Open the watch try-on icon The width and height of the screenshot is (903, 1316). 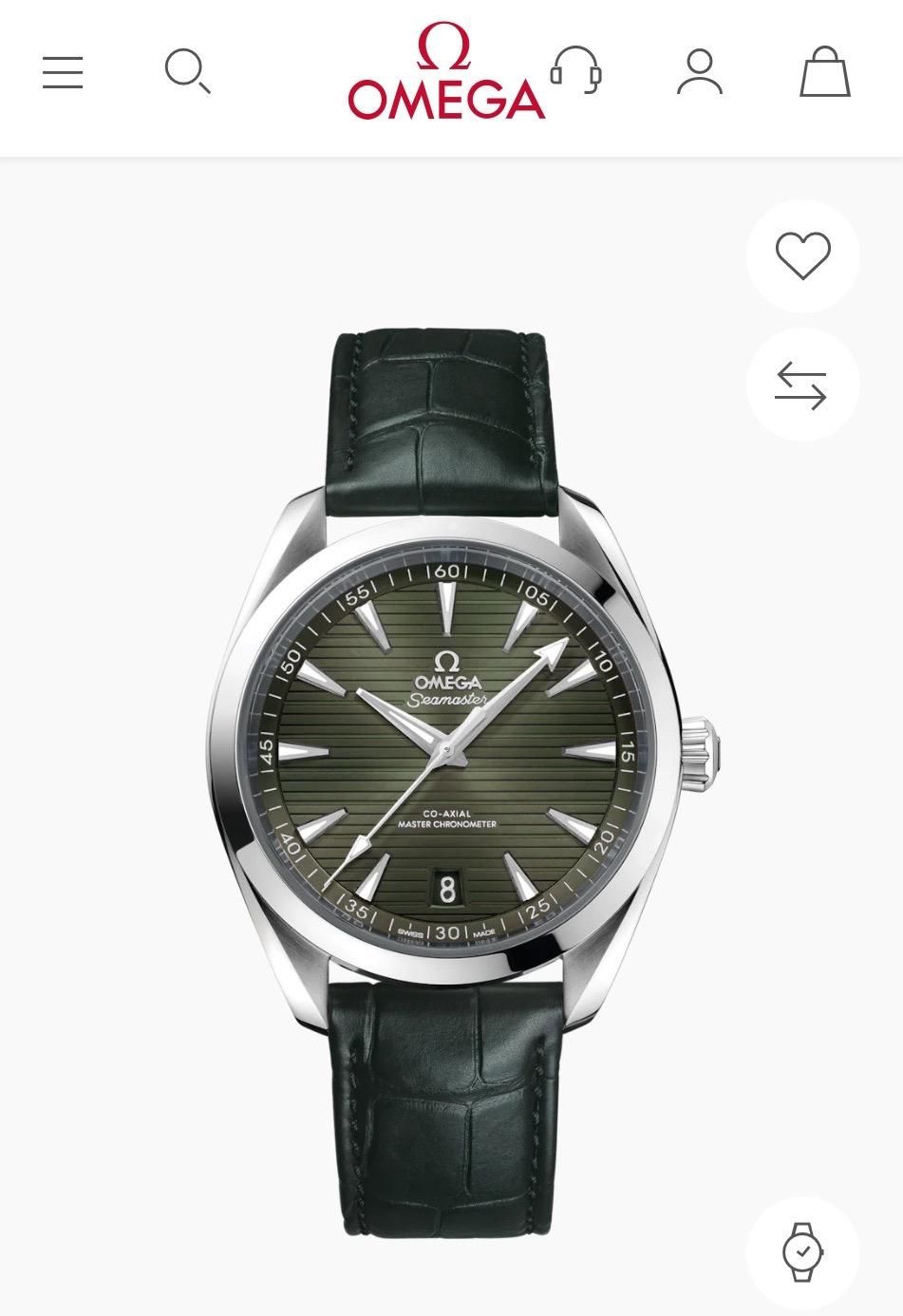[802, 1251]
